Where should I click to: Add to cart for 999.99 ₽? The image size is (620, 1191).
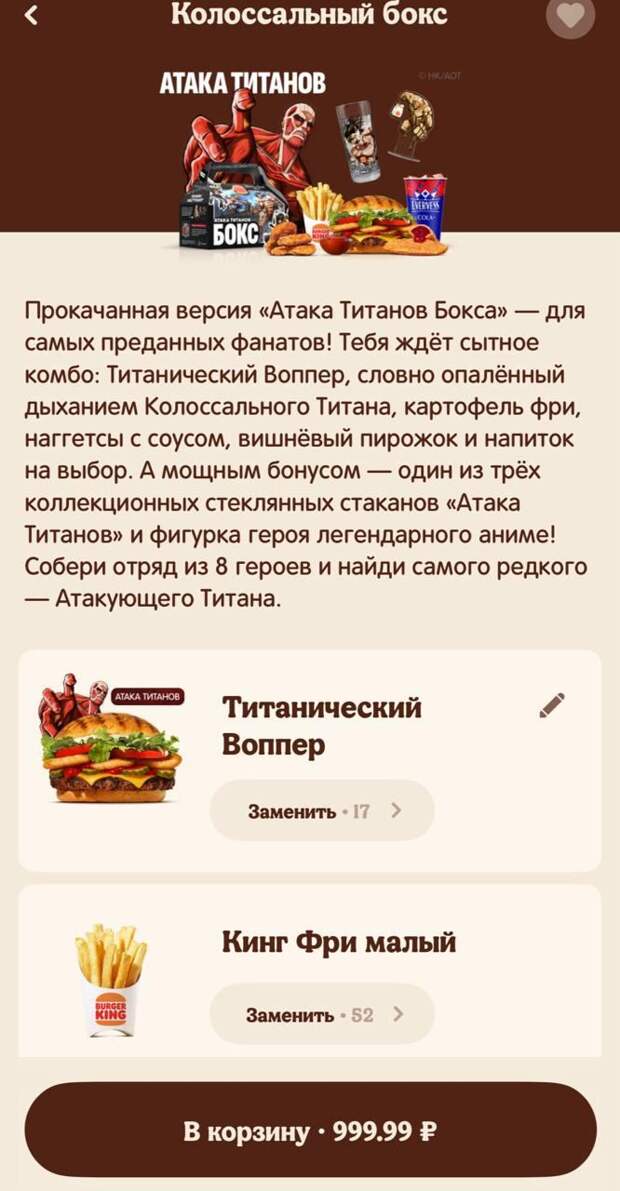(x=310, y=1130)
